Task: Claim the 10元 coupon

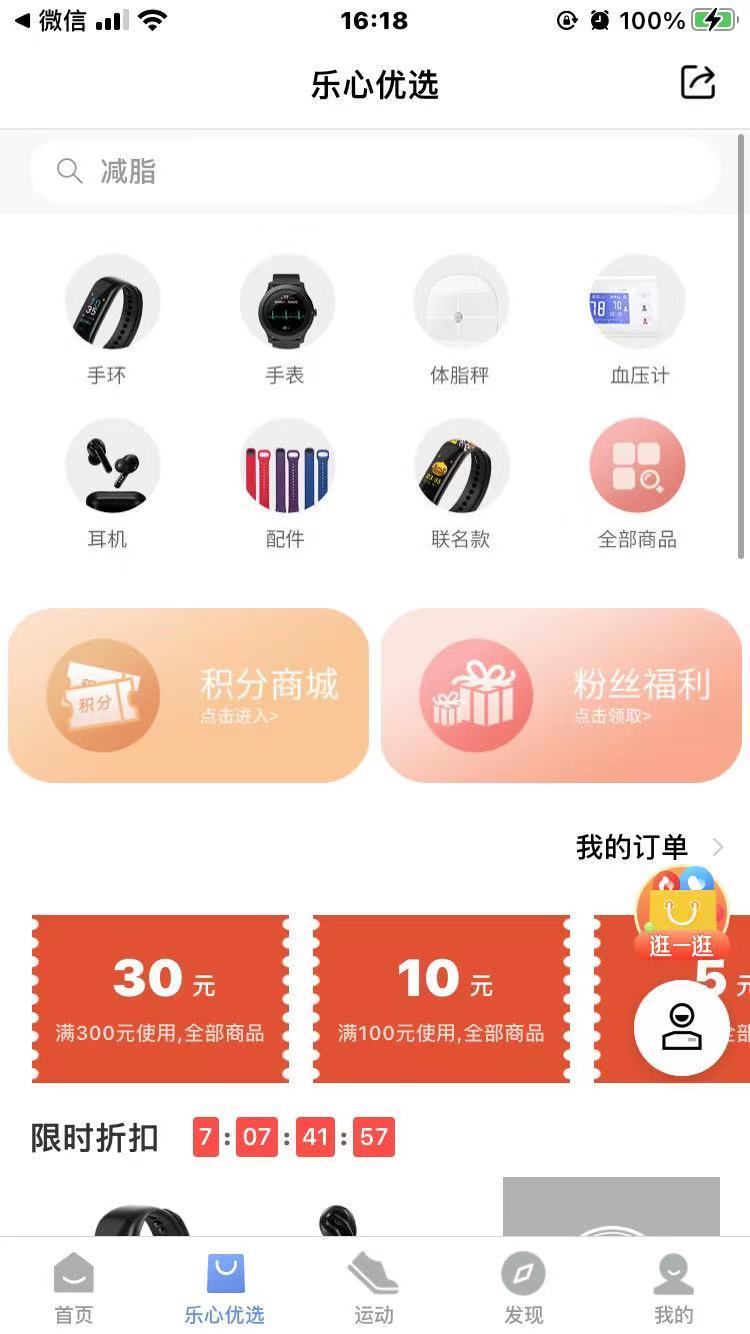Action: tap(441, 998)
